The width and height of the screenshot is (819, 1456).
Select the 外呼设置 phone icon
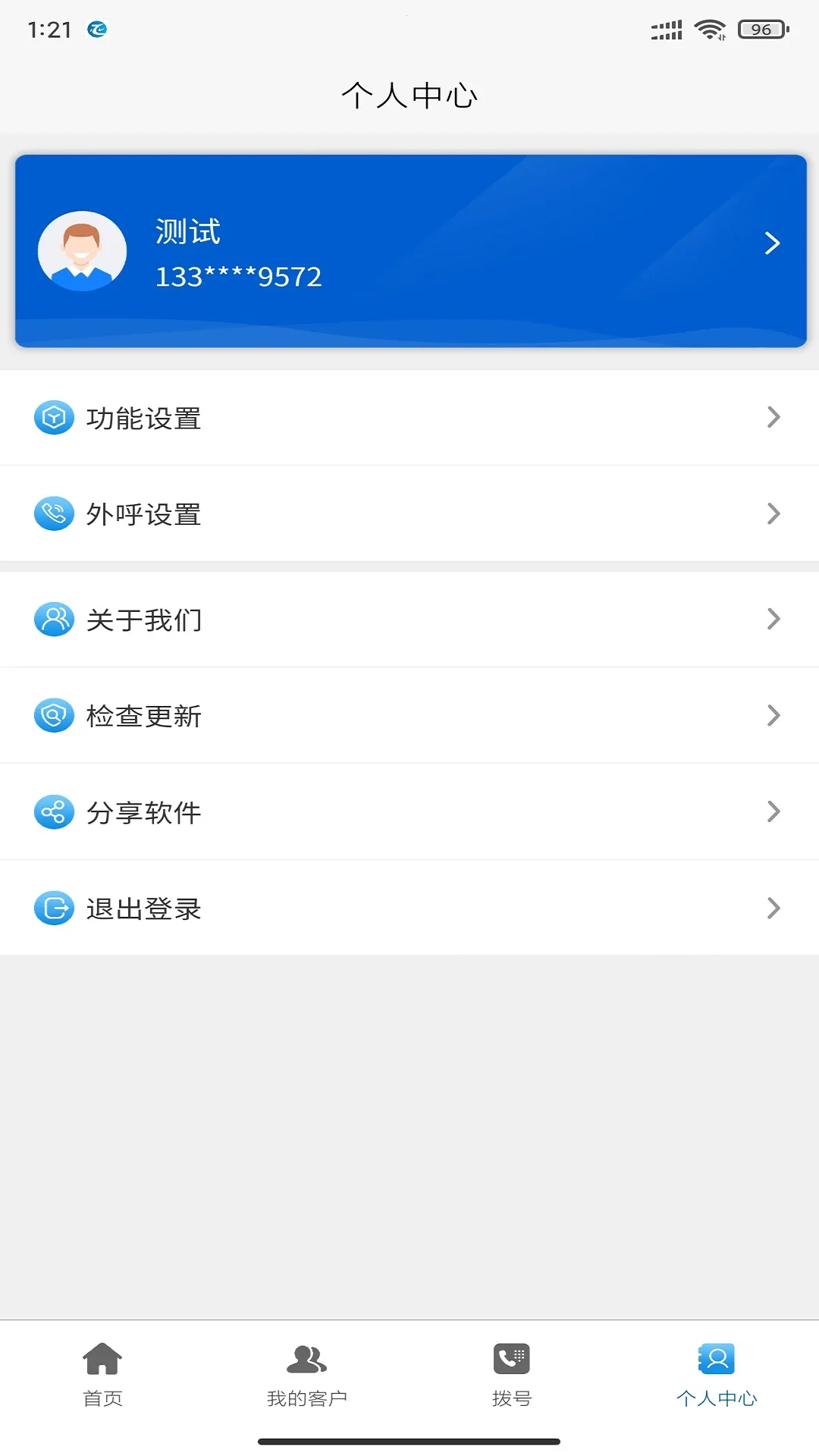[53, 513]
